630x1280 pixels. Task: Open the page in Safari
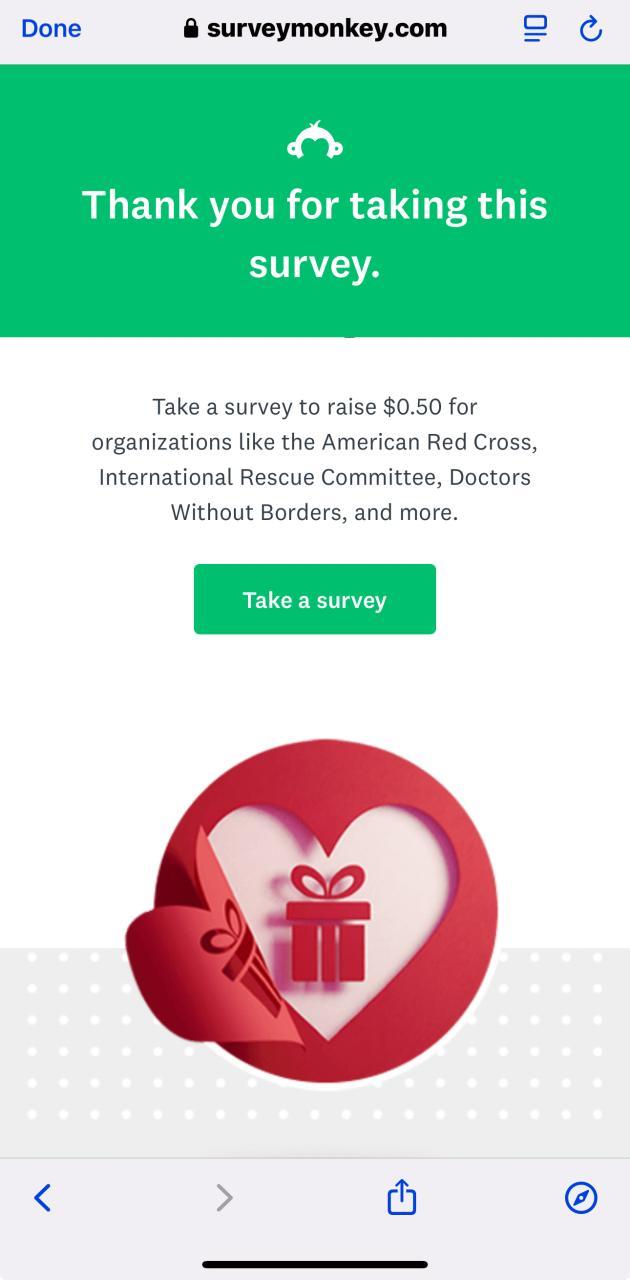click(x=581, y=1197)
